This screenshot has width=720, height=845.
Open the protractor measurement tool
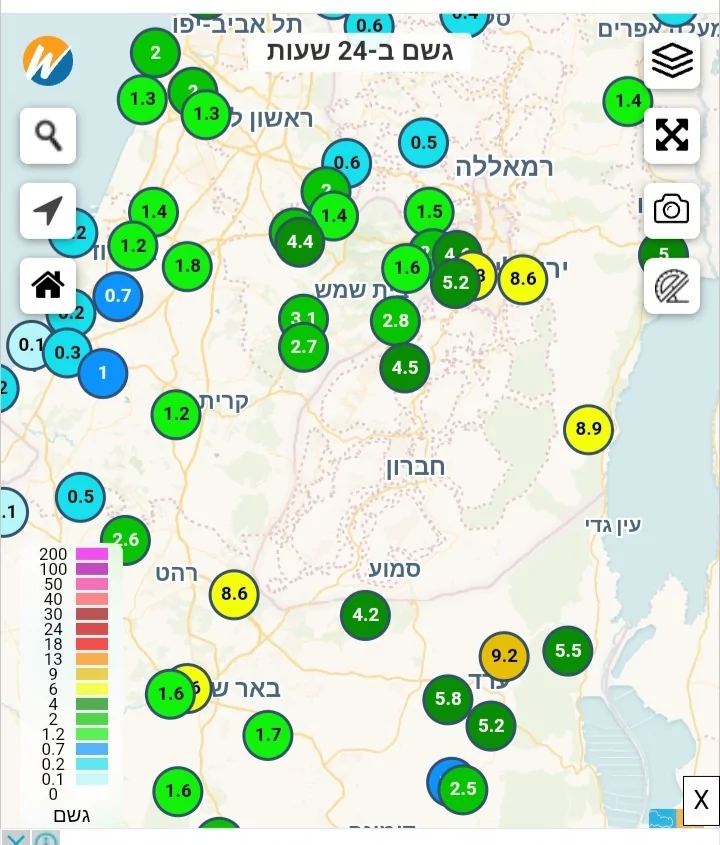[672, 286]
